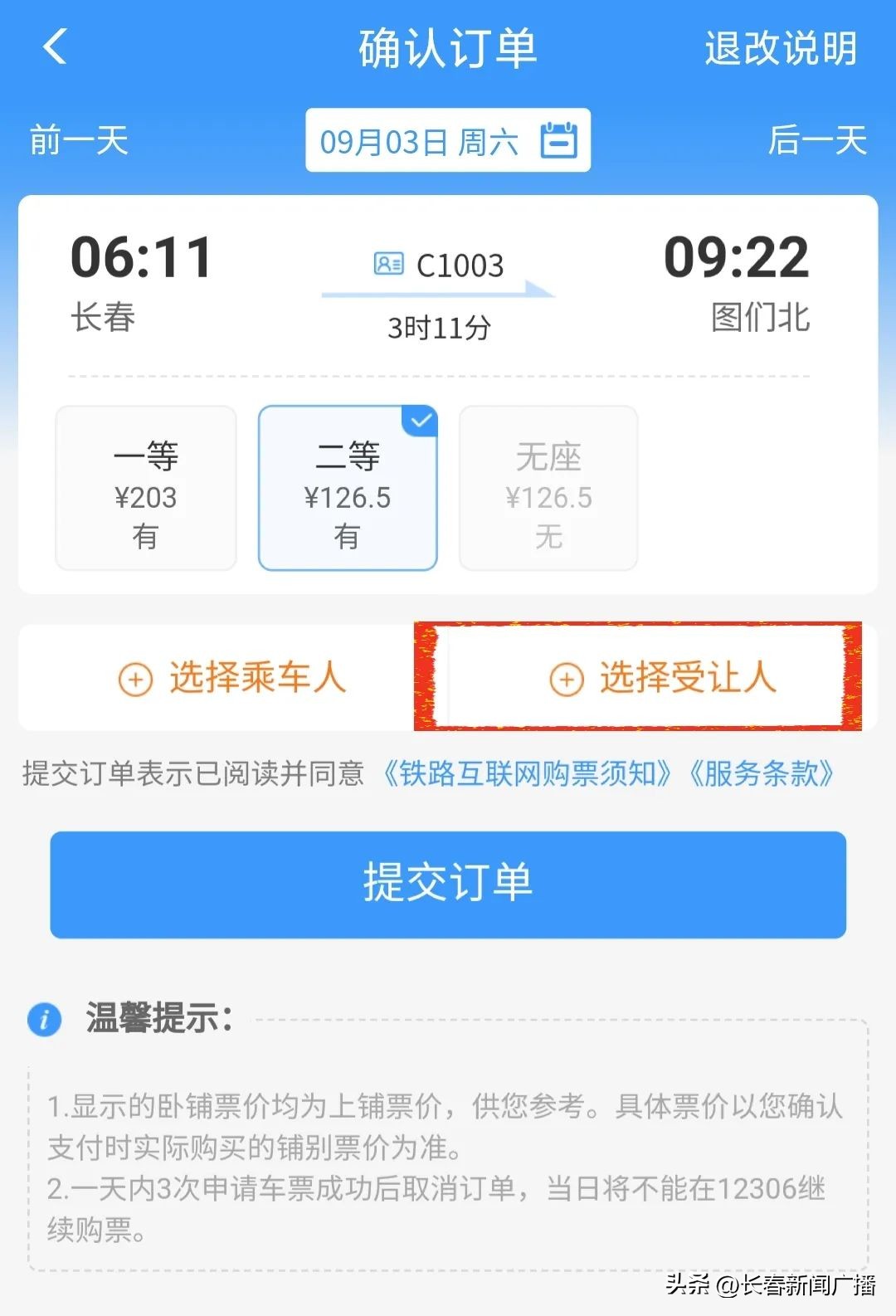Open the 铁路互联网购票须知 link
This screenshot has height=1316, width=896.
(x=528, y=774)
